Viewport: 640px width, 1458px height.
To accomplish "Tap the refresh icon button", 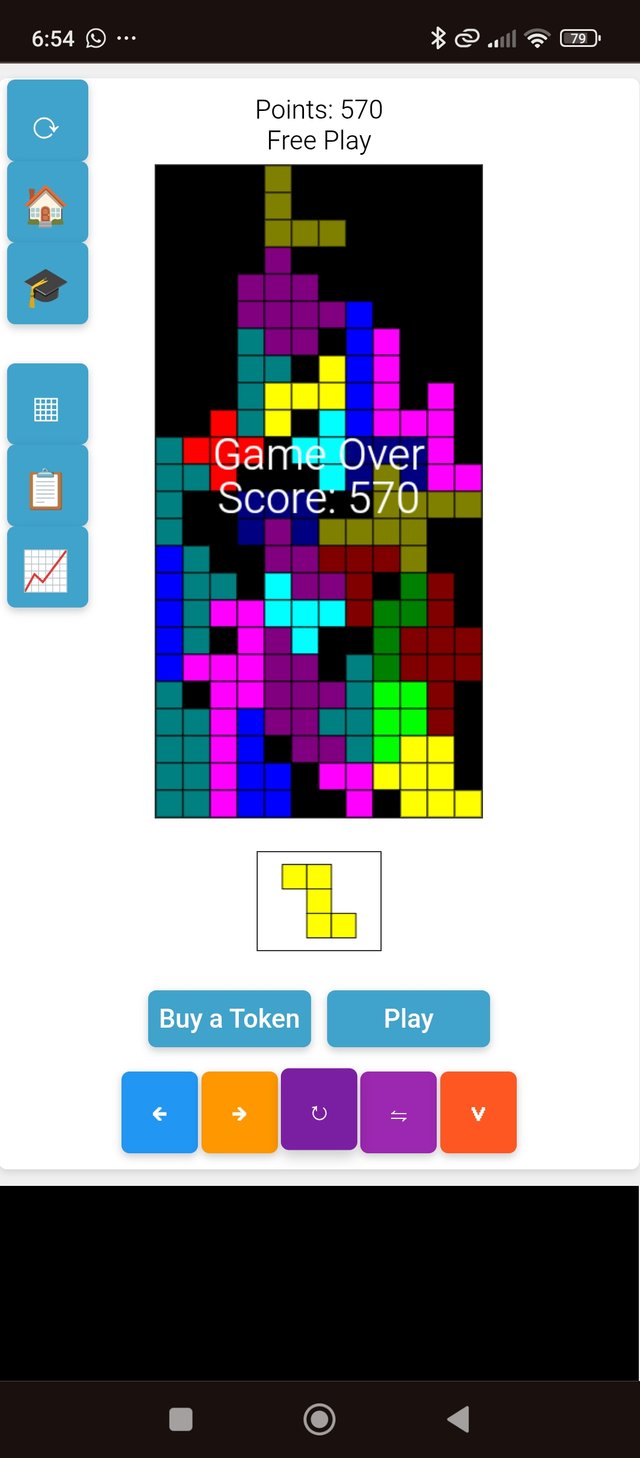I will tap(47, 121).
